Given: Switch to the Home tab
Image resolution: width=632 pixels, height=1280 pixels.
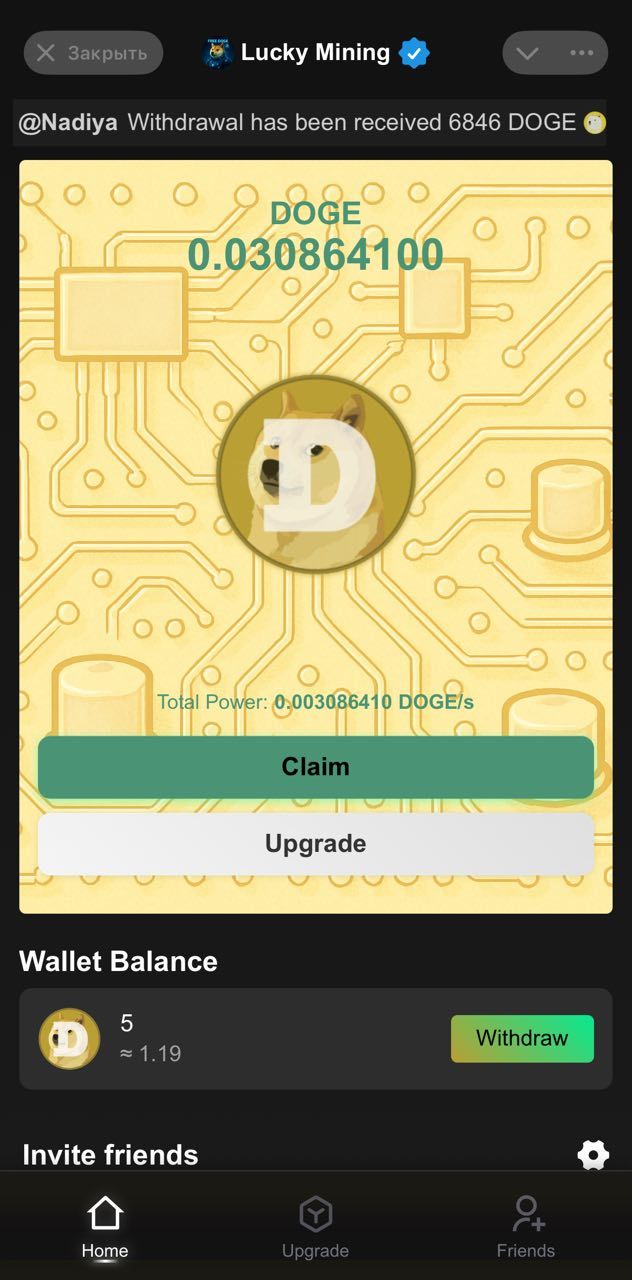Looking at the screenshot, I should [x=105, y=1227].
